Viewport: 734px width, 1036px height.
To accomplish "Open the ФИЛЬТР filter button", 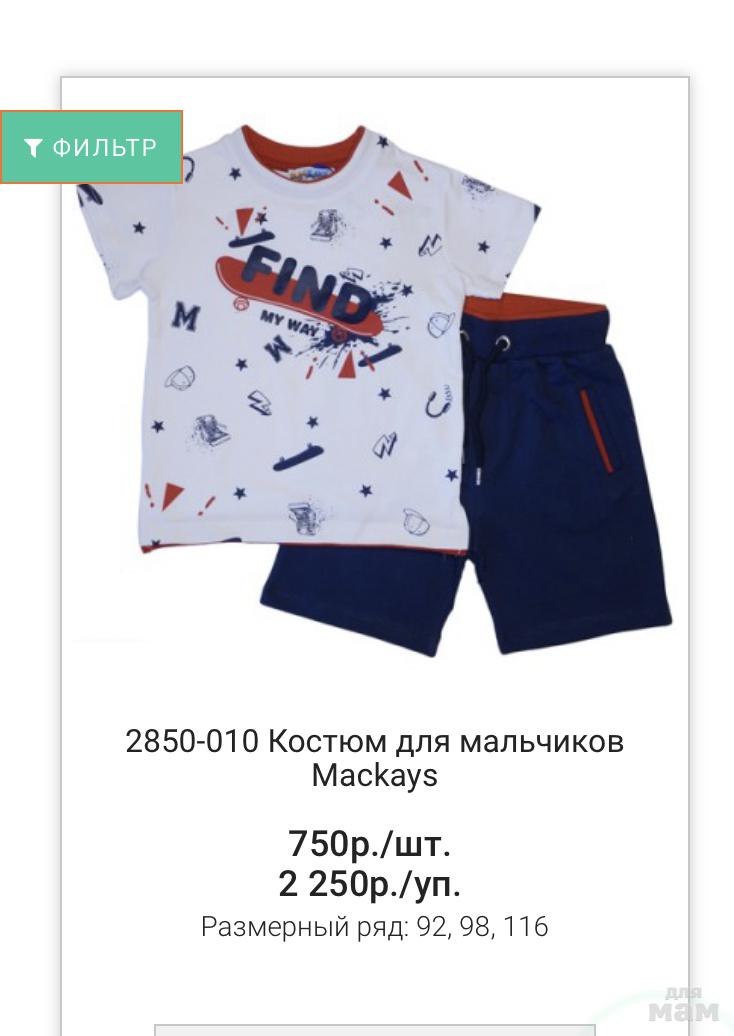I will click(91, 147).
